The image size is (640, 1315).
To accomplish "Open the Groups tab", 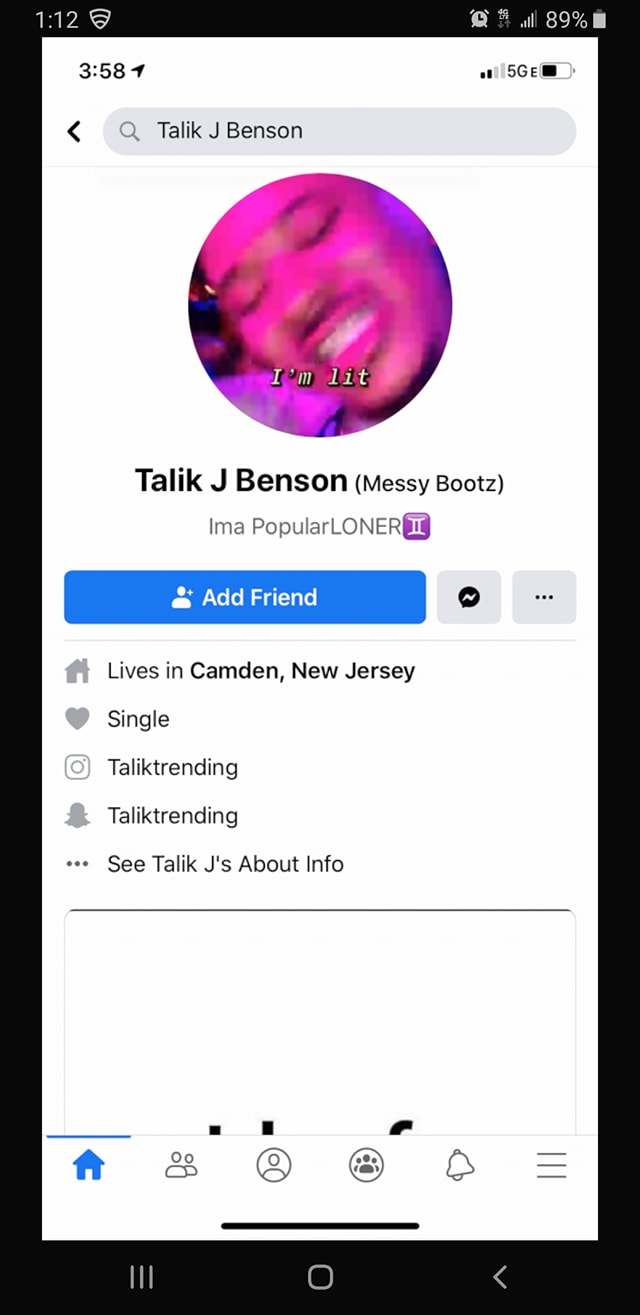I will coord(367,1165).
